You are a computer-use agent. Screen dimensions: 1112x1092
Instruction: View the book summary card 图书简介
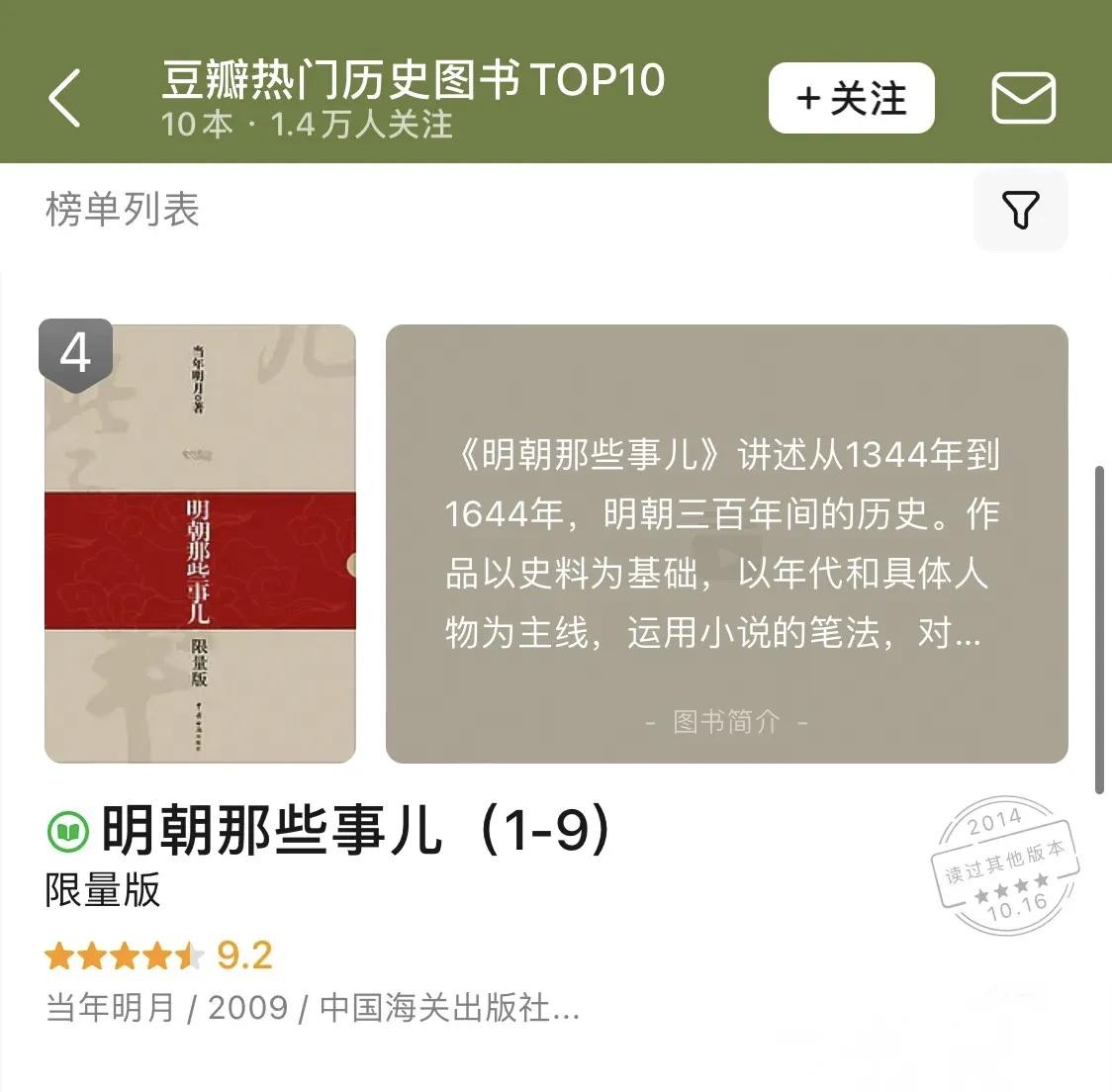[726, 544]
